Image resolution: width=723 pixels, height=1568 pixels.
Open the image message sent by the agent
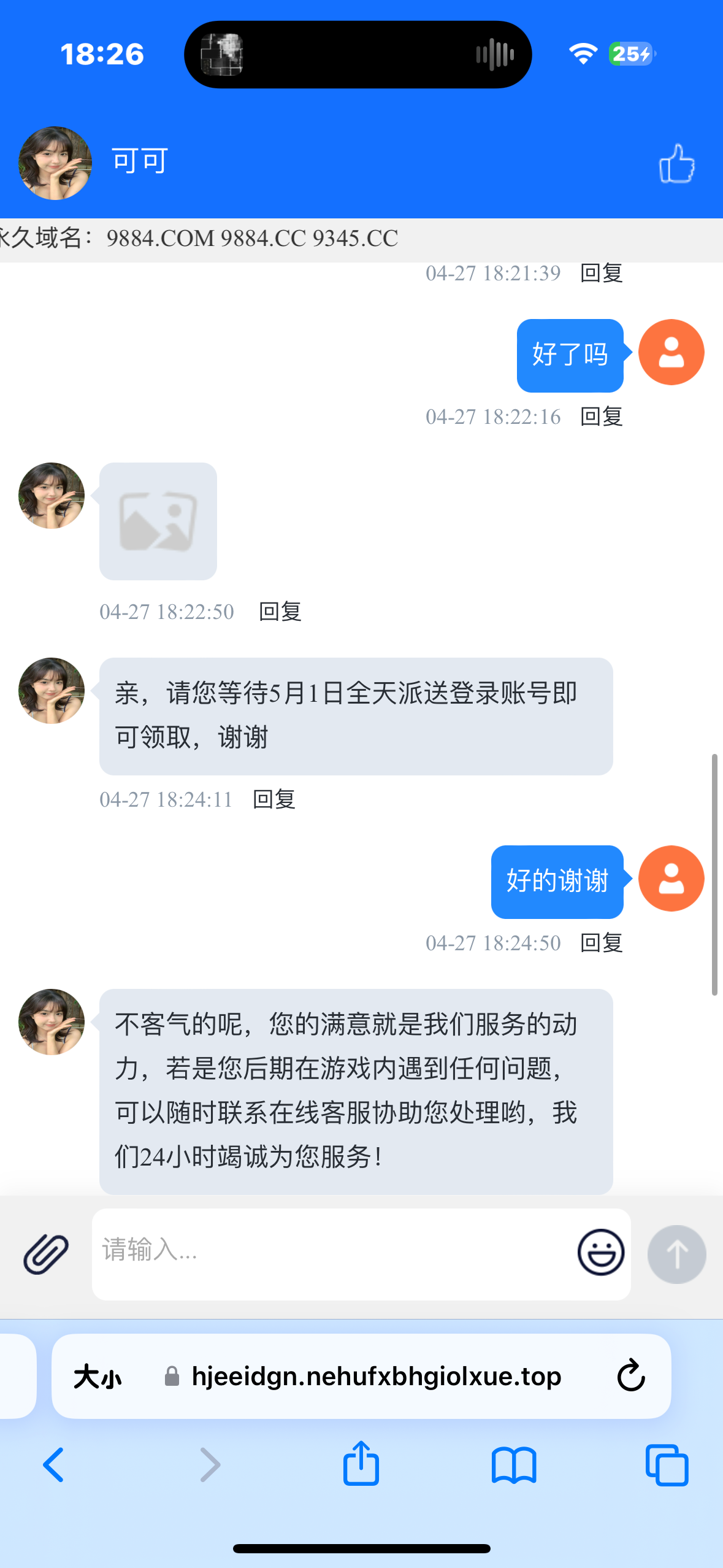pyautogui.click(x=158, y=521)
